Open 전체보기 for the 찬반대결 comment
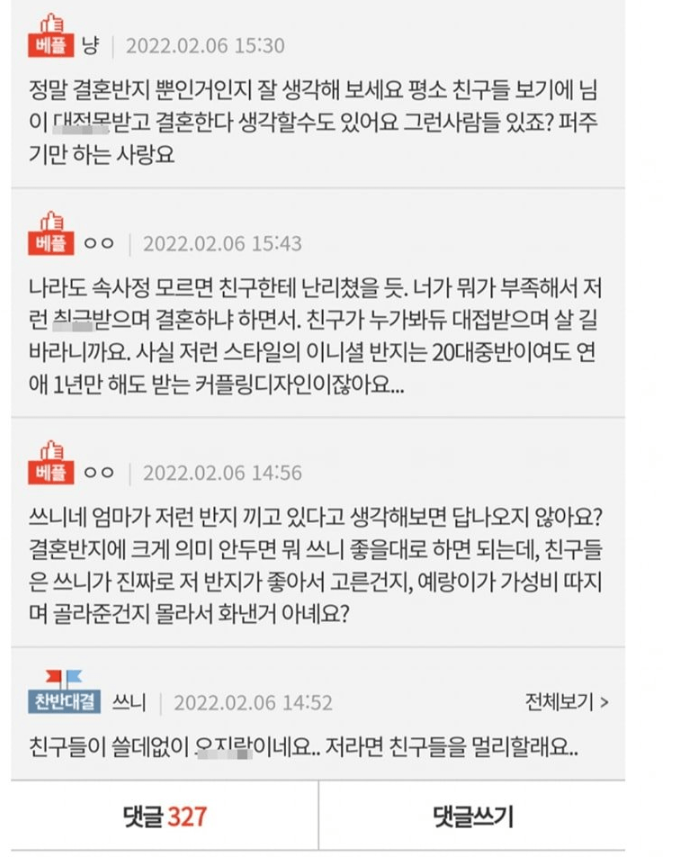685x862 pixels. [566, 701]
